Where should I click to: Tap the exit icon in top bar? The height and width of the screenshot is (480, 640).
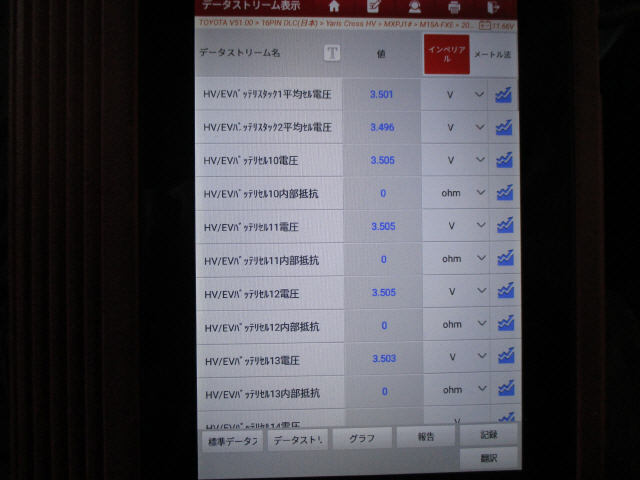[492, 7]
